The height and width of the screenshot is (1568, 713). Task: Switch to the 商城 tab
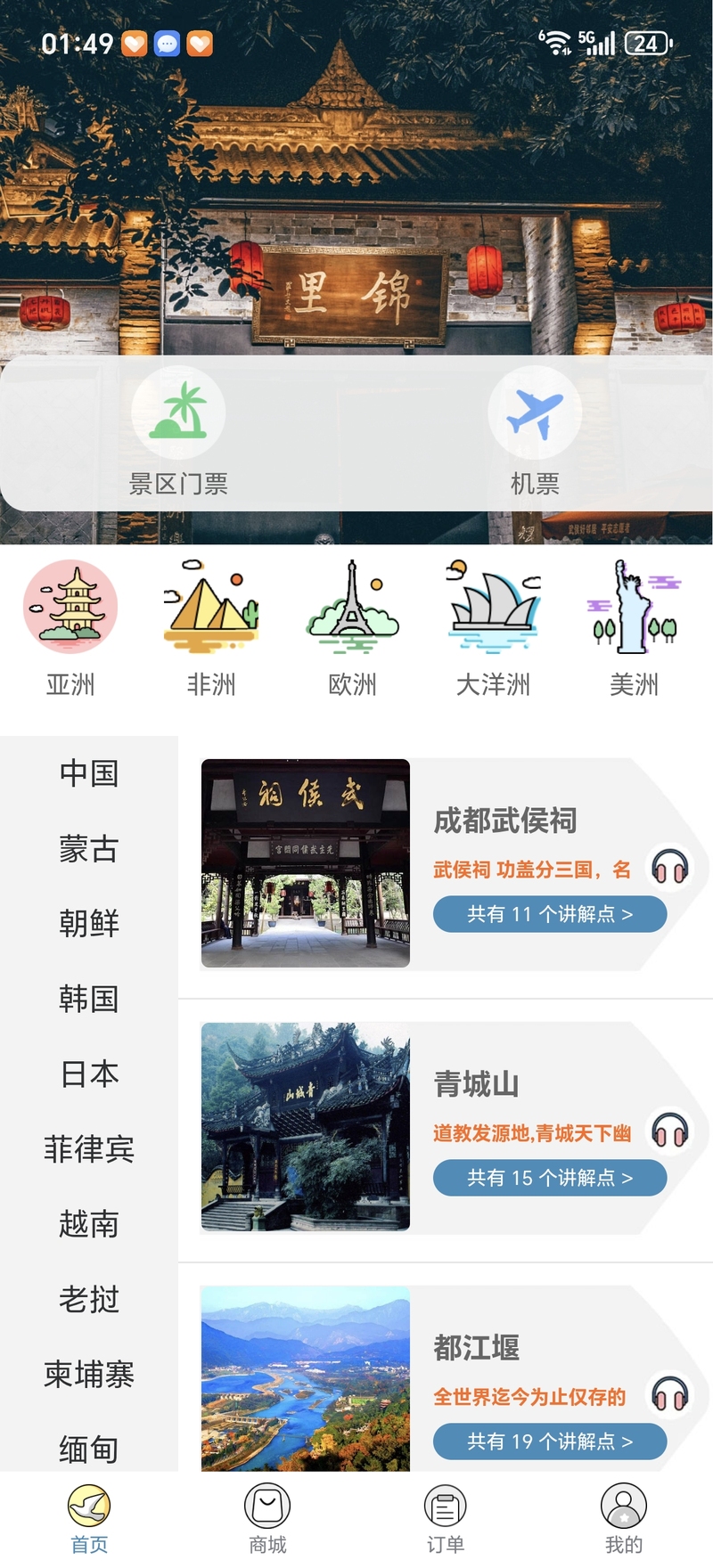click(x=267, y=1520)
